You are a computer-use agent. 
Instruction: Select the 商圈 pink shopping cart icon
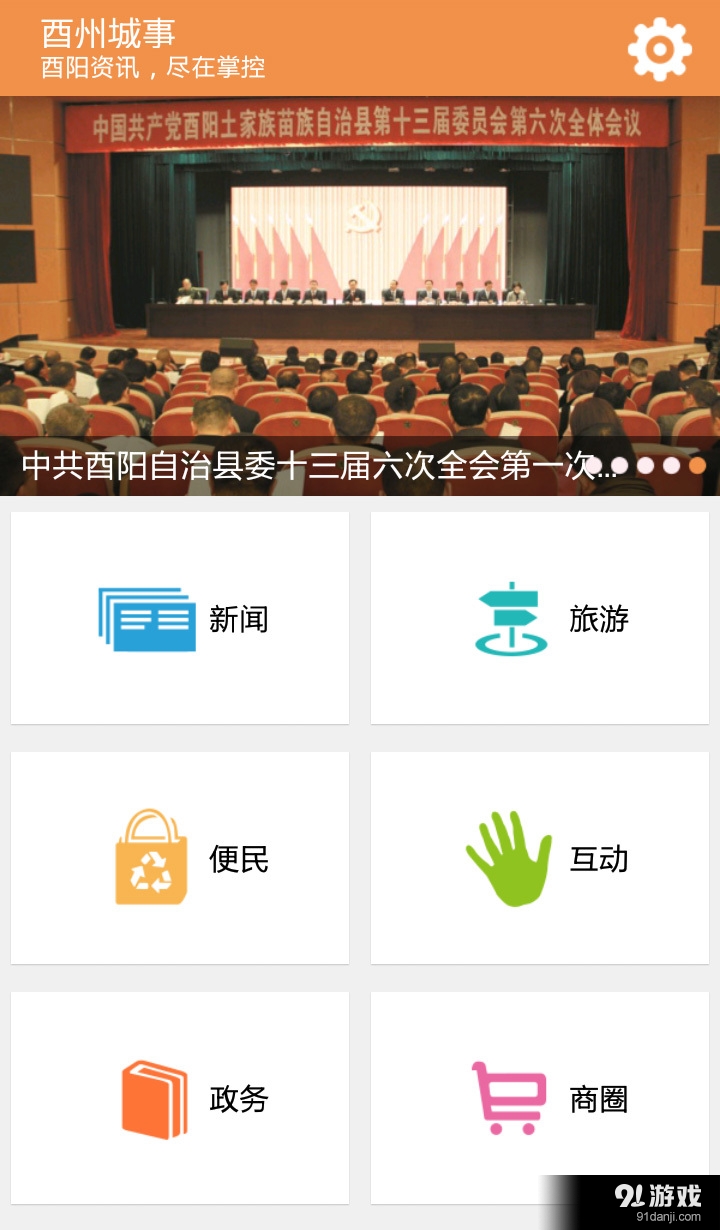511,1097
